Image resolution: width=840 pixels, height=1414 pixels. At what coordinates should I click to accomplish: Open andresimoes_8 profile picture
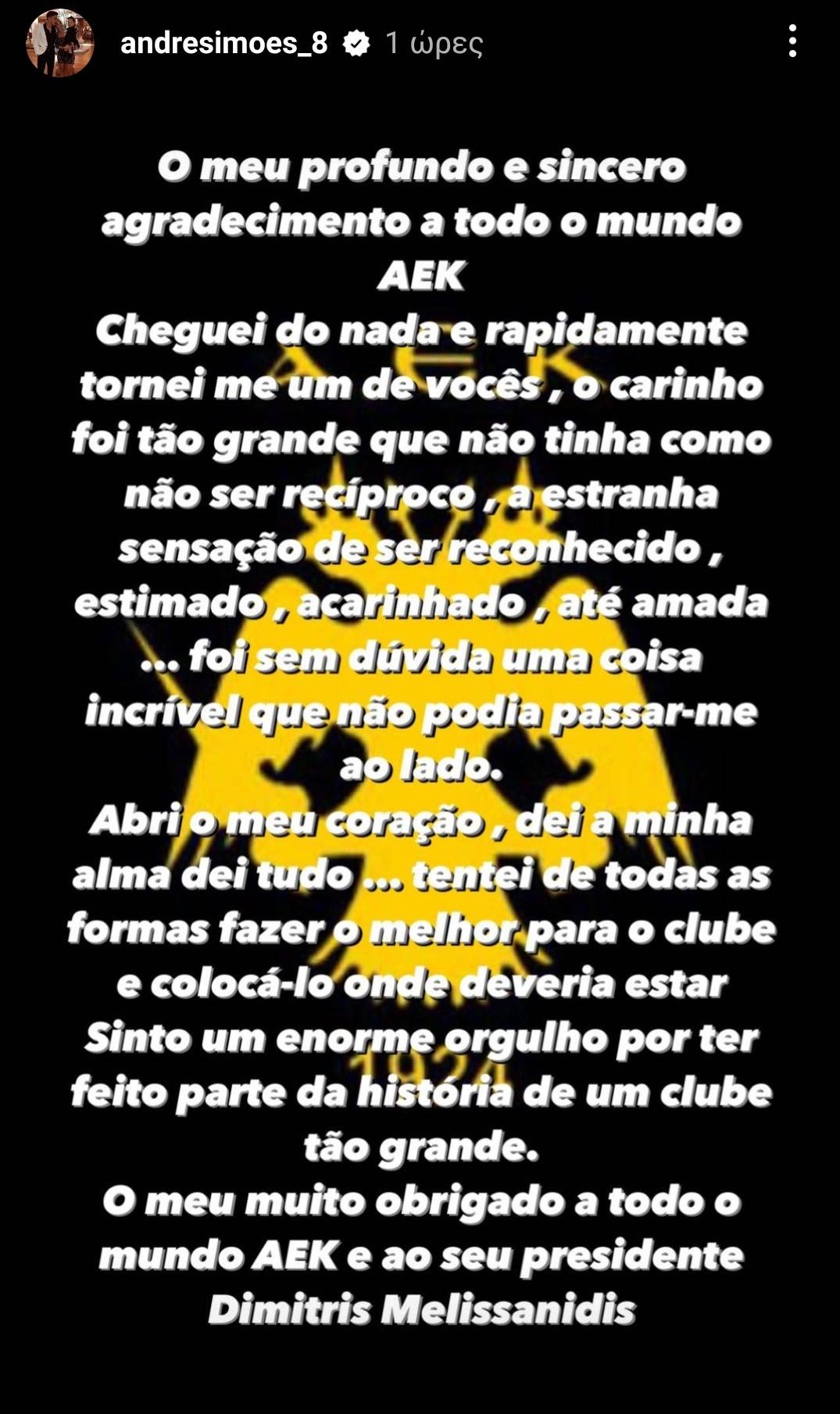[60, 44]
